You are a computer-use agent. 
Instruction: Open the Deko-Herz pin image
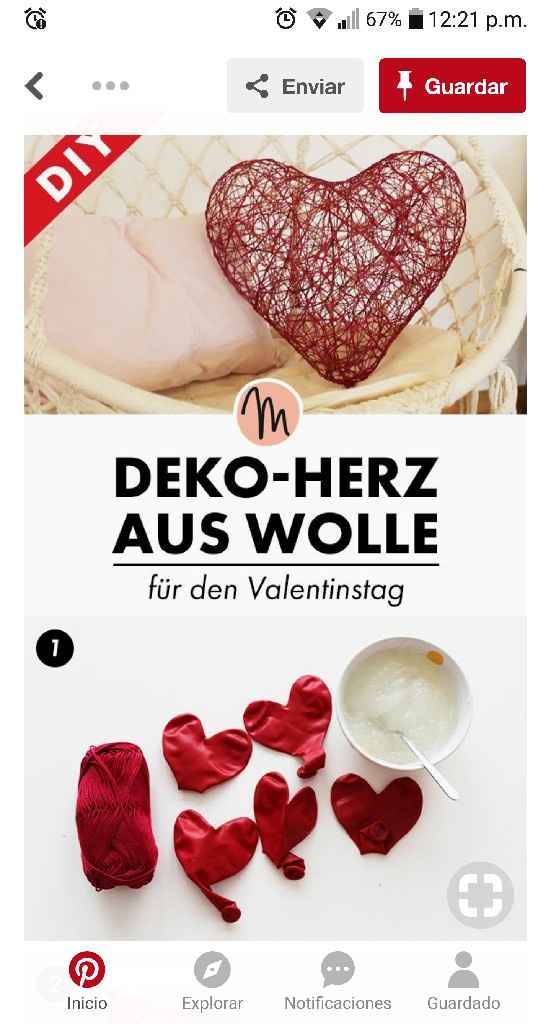tap(276, 537)
